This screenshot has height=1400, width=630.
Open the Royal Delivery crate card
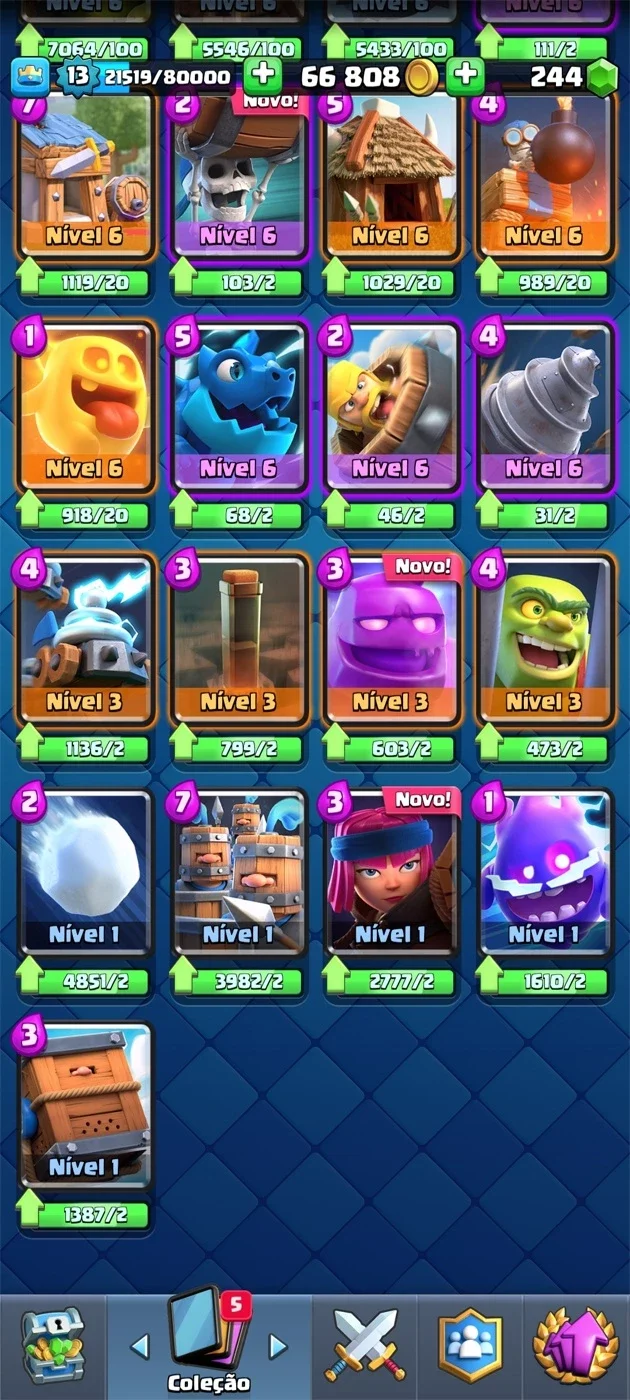(x=87, y=1105)
